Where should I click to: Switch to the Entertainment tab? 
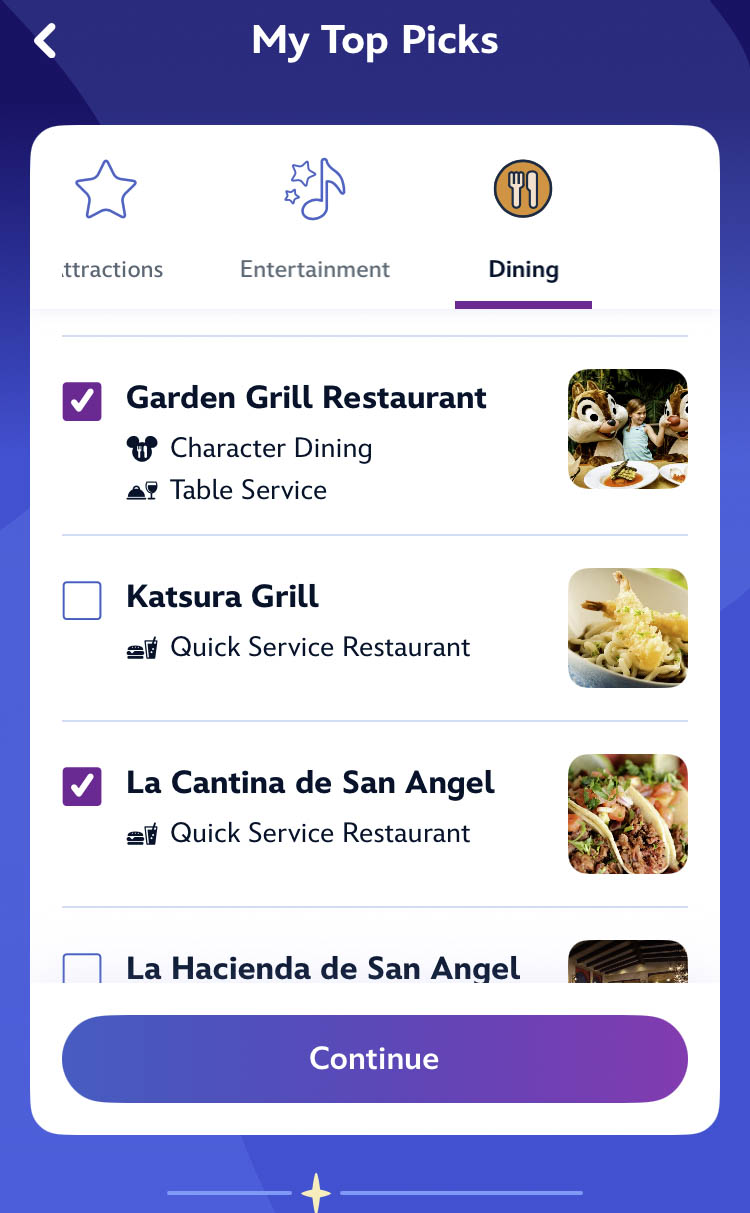315,222
